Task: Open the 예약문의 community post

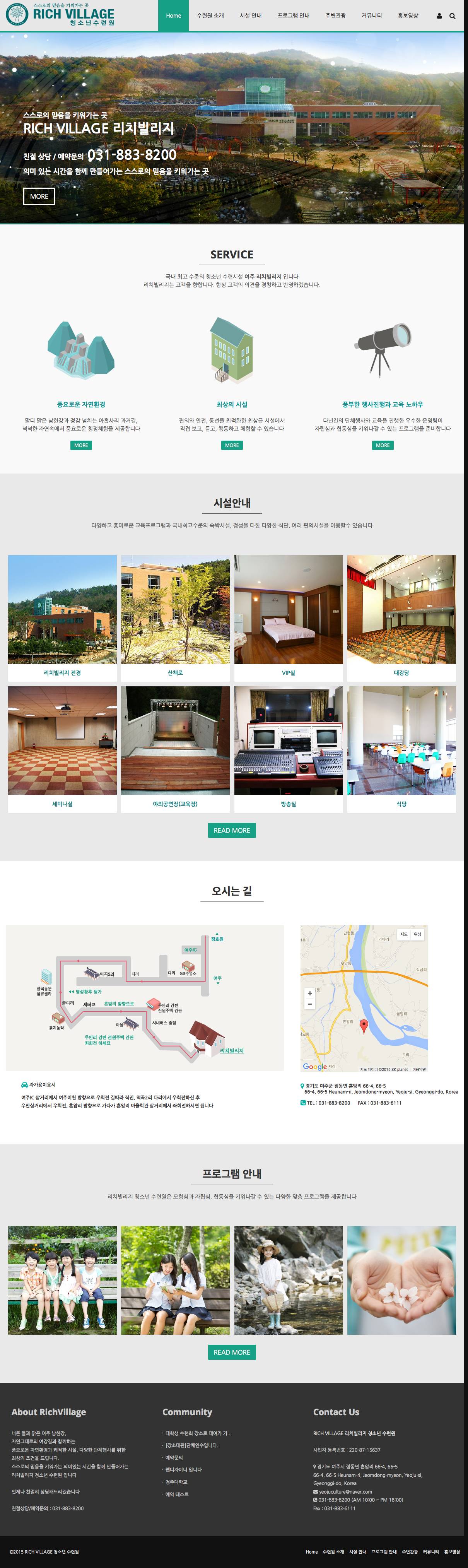Action: 174,1457
